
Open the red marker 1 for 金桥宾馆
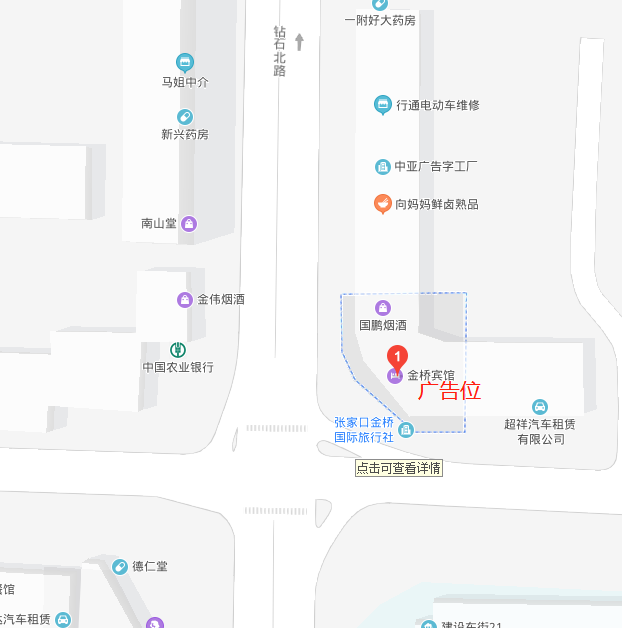click(396, 356)
